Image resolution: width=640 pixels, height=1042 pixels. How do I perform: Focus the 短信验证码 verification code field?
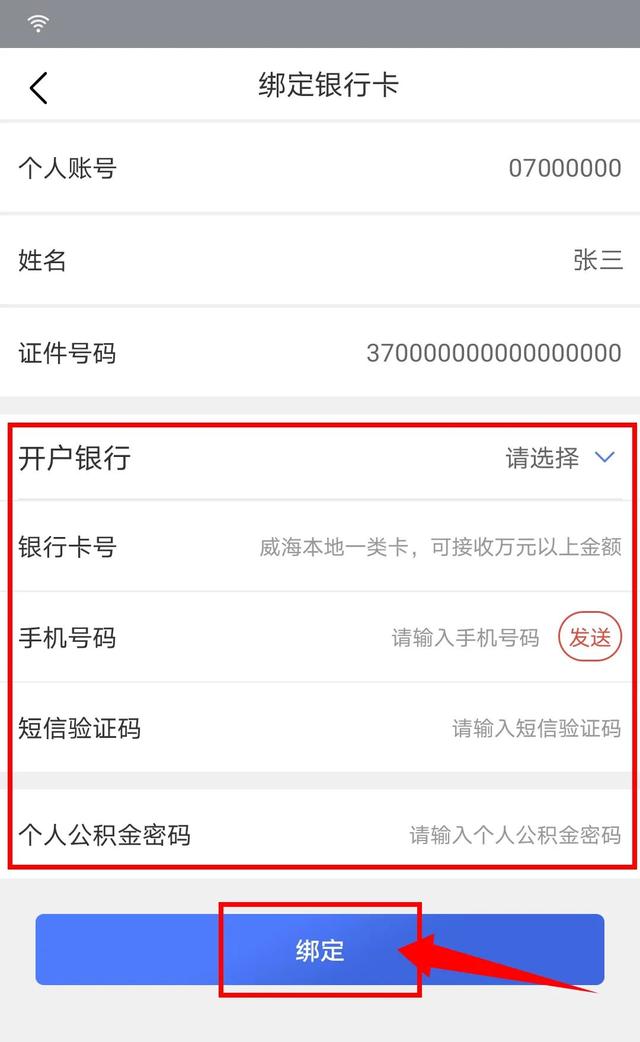coord(536,728)
